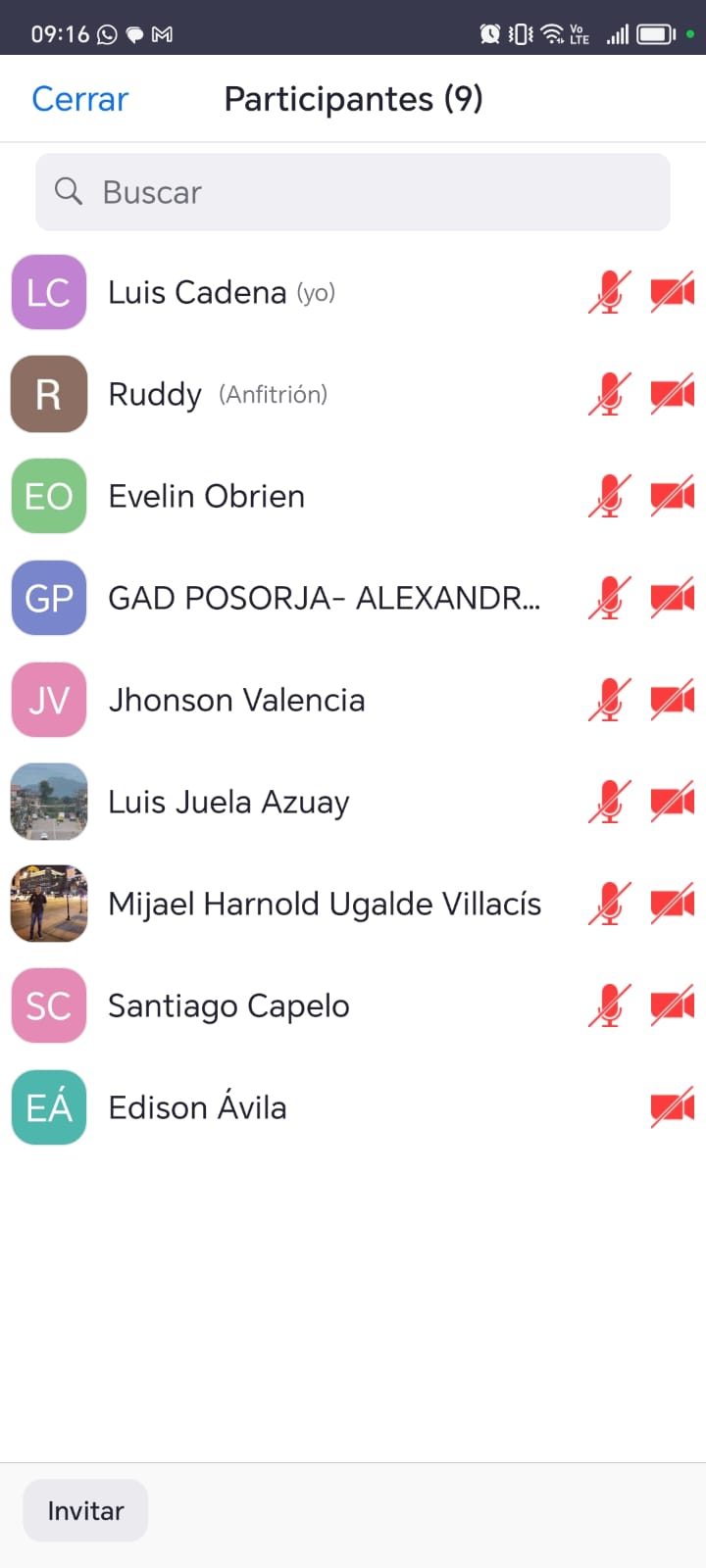This screenshot has height=1568, width=706.
Task: Close the participants list with Cerrar
Action: pos(79,99)
